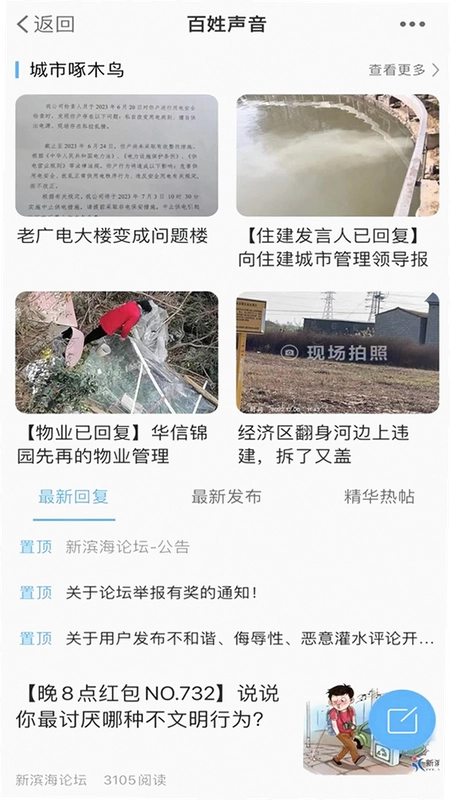The image size is (450, 800).
Task: Compose a new post with floating button
Action: pyautogui.click(x=402, y=720)
